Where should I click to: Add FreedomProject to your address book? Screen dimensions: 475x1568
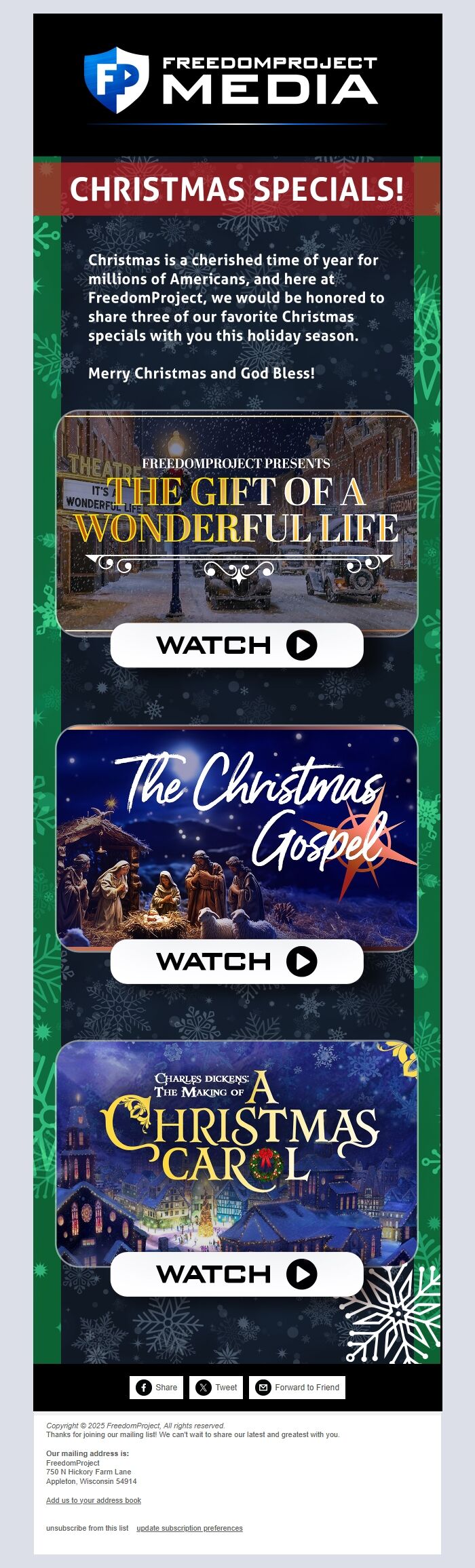[94, 1500]
